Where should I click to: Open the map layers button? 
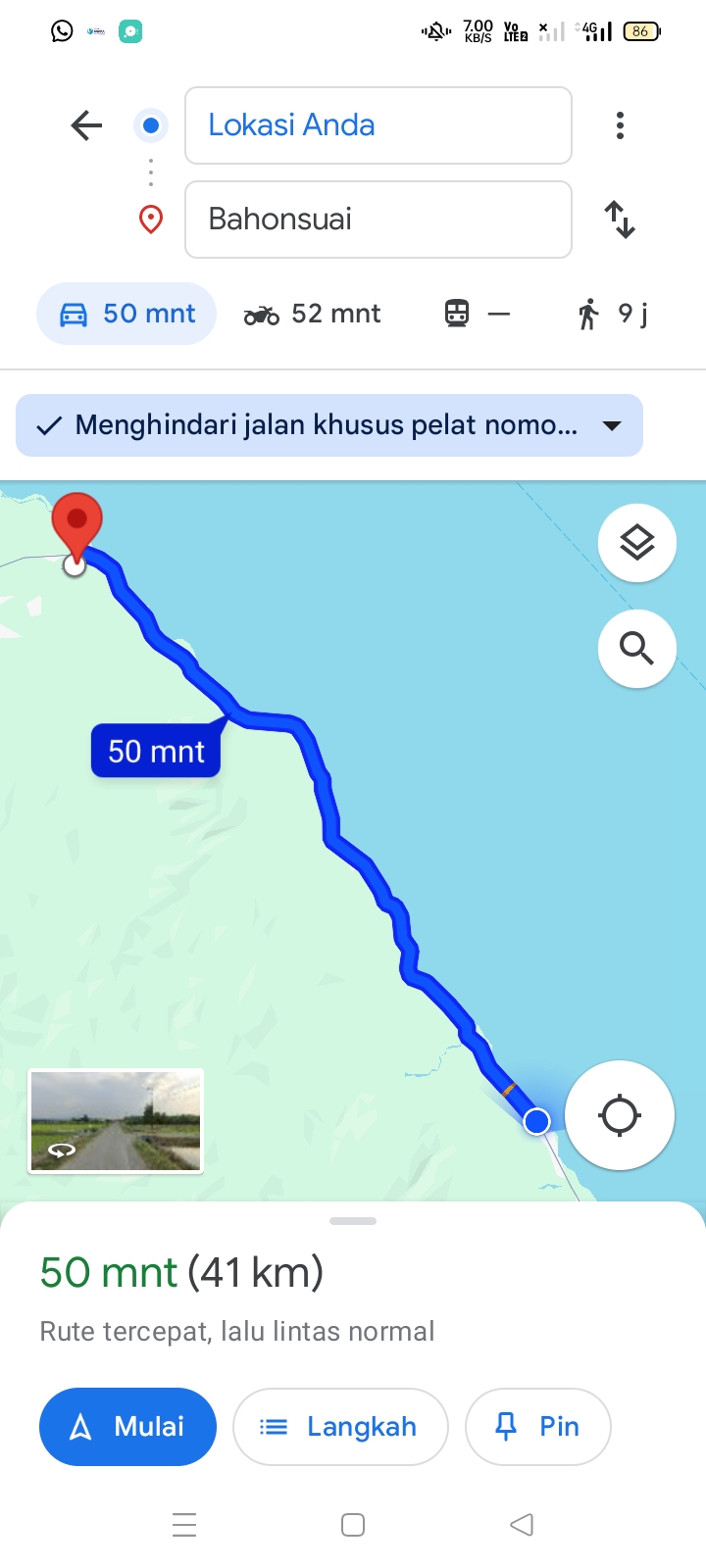pyautogui.click(x=637, y=542)
